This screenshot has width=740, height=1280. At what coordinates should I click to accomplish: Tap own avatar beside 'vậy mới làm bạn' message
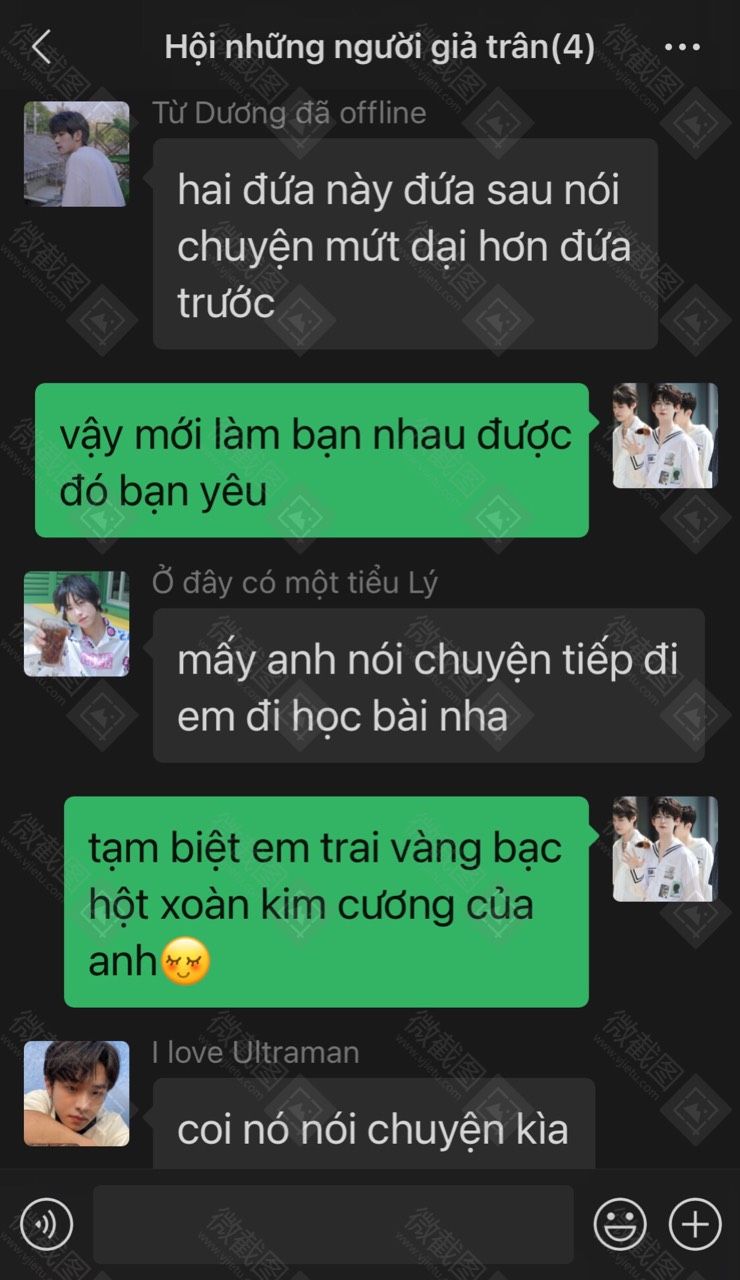665,435
